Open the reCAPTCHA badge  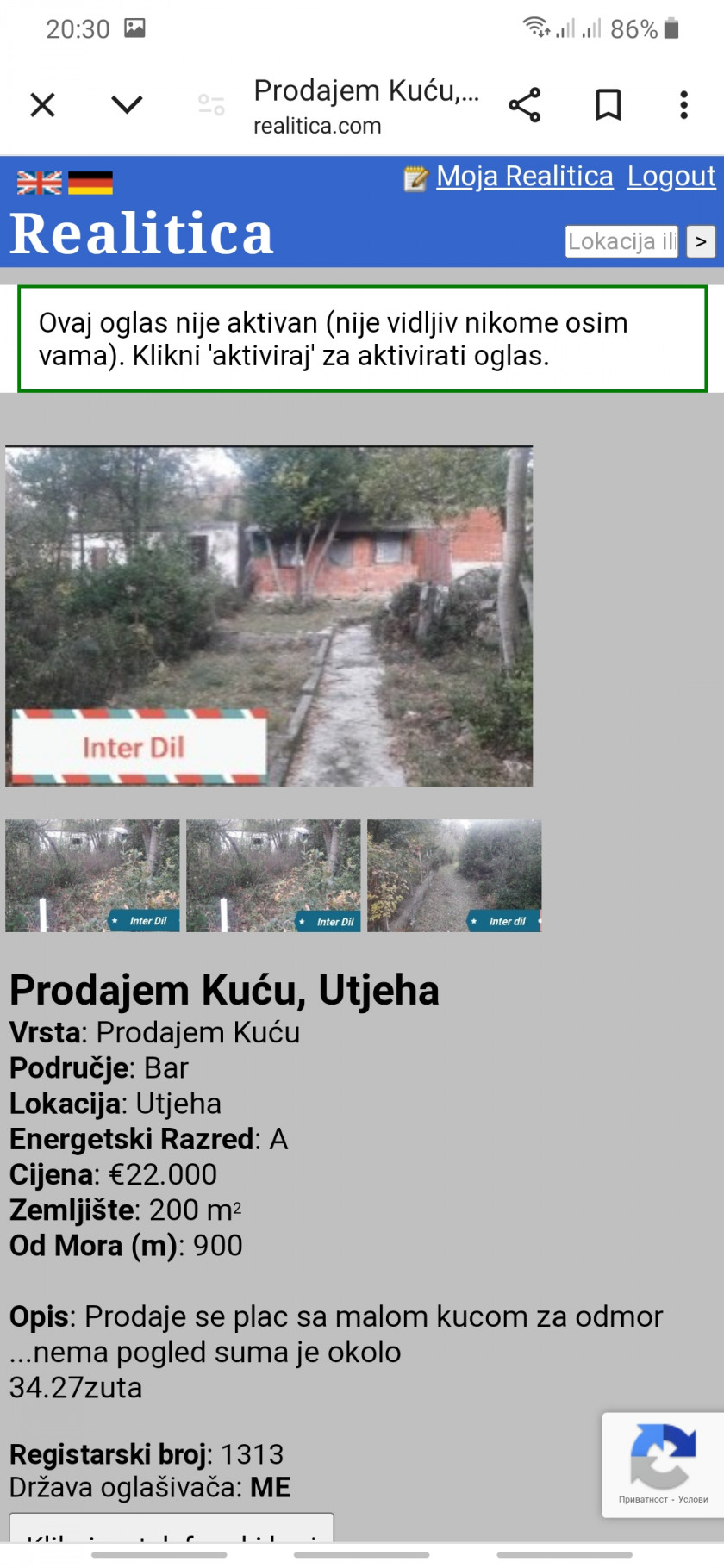point(663,1465)
